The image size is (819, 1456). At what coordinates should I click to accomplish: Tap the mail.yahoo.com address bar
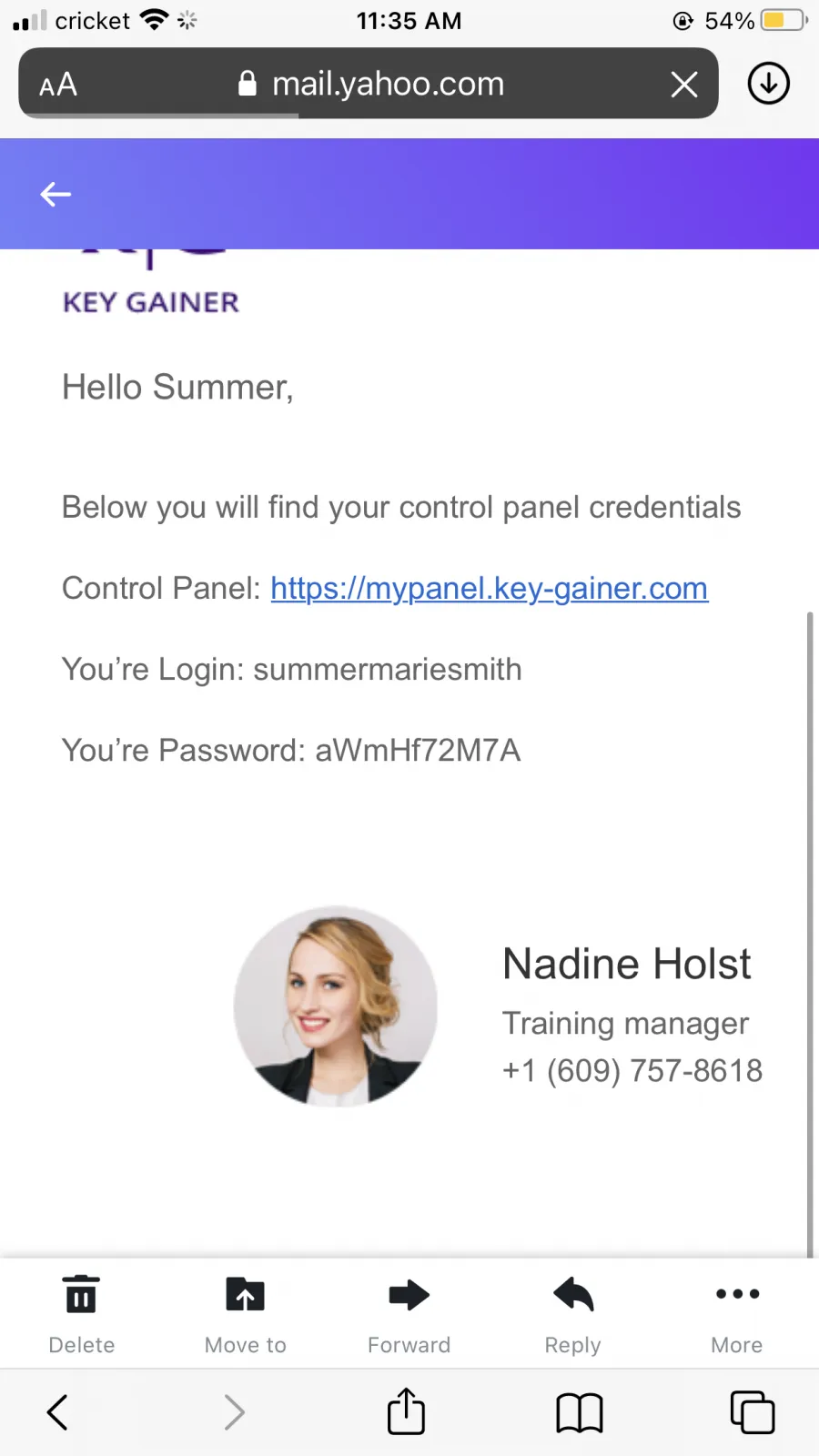point(369,84)
